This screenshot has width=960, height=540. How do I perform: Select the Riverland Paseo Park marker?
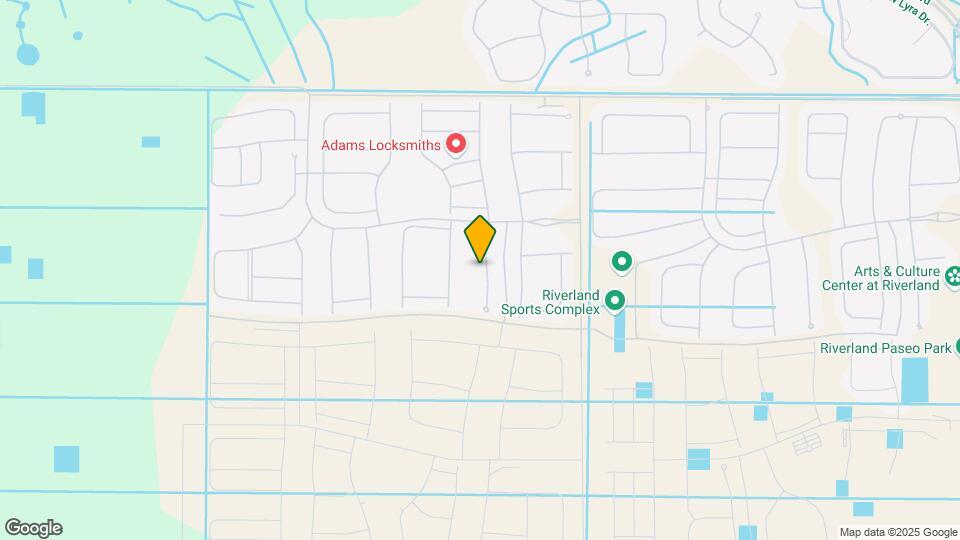coord(956,347)
